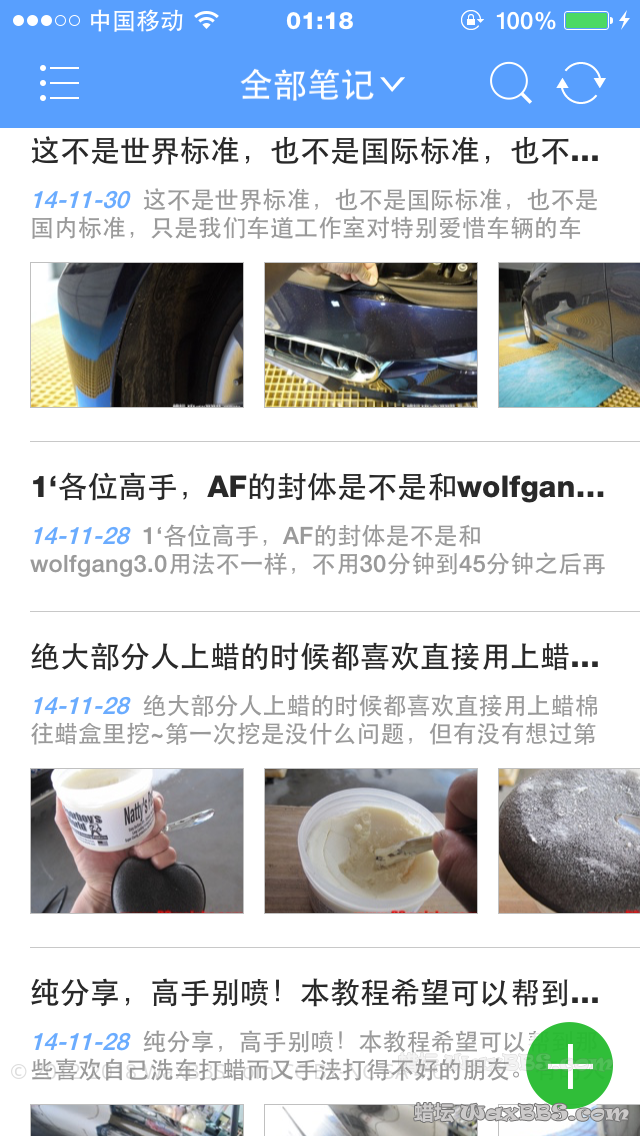This screenshot has height=1136, width=640.
Task: Create a new note with the plus button
Action: coord(570,1066)
